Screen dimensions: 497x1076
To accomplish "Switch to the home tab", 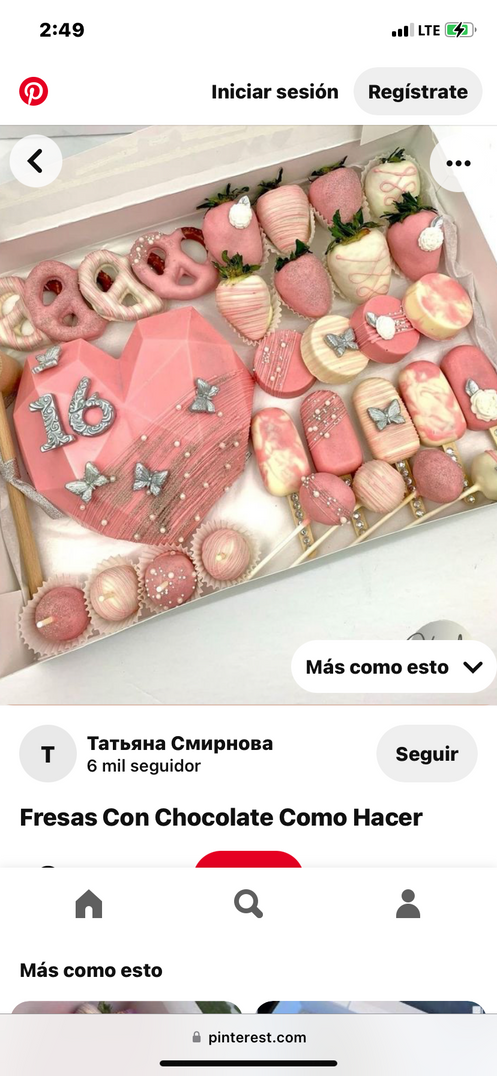I will [89, 903].
